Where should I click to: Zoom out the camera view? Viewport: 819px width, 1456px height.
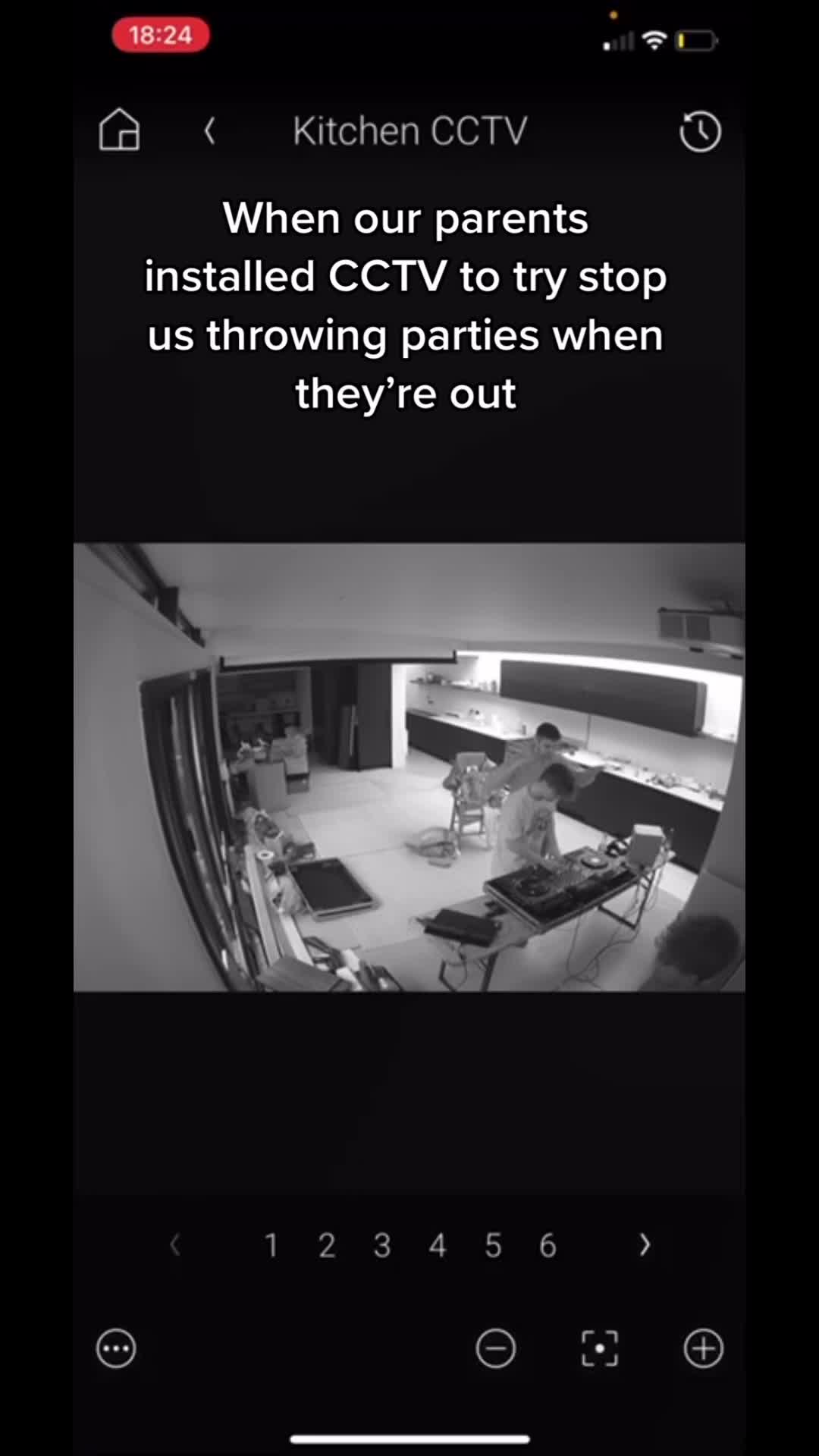point(496,1348)
